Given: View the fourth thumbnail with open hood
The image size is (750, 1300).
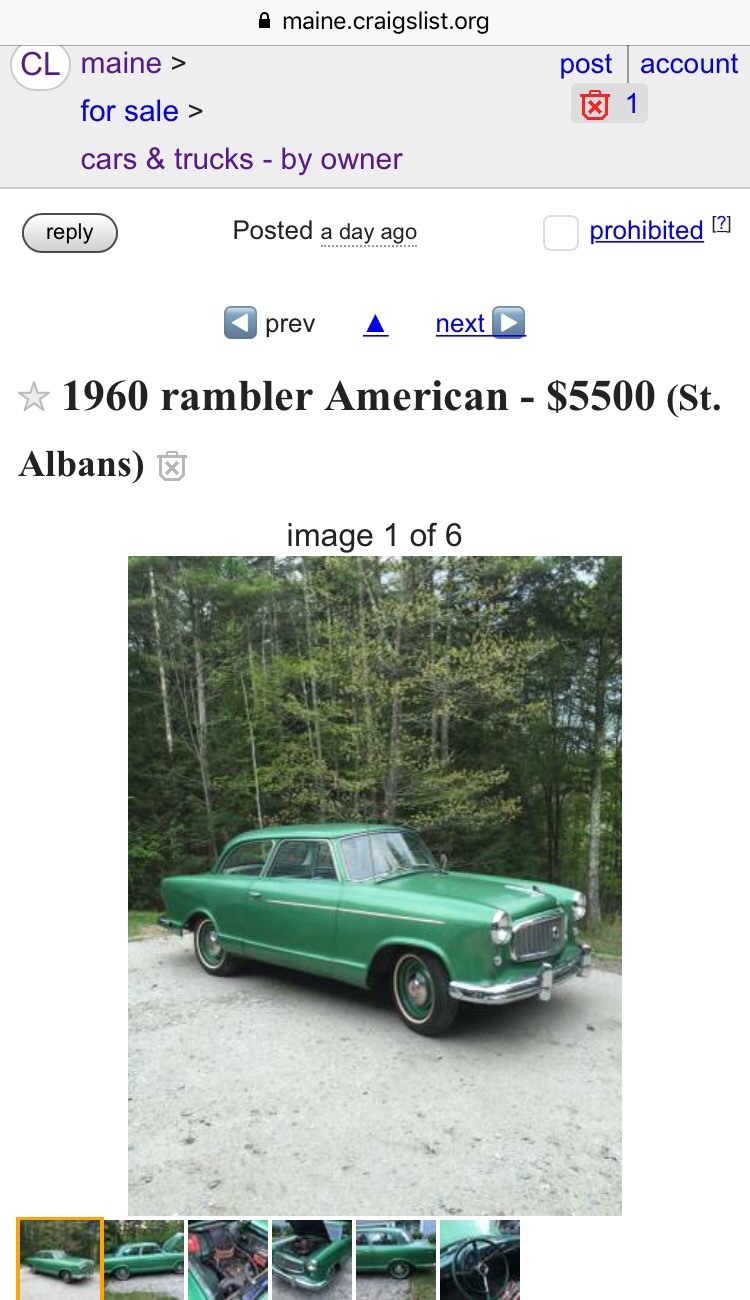Looking at the screenshot, I should pos(312,1260).
